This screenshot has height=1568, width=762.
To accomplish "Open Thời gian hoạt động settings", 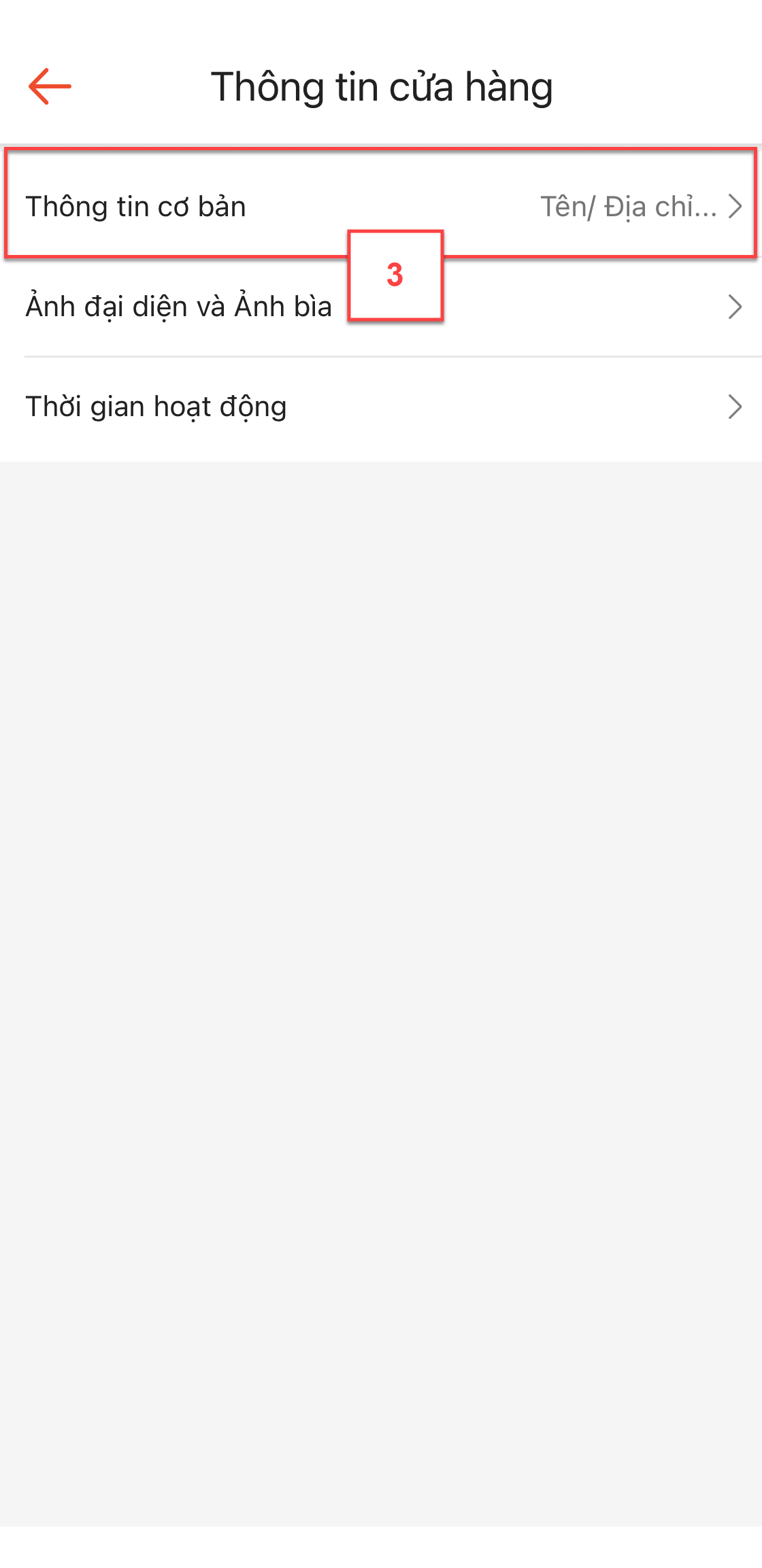I will tap(381, 407).
